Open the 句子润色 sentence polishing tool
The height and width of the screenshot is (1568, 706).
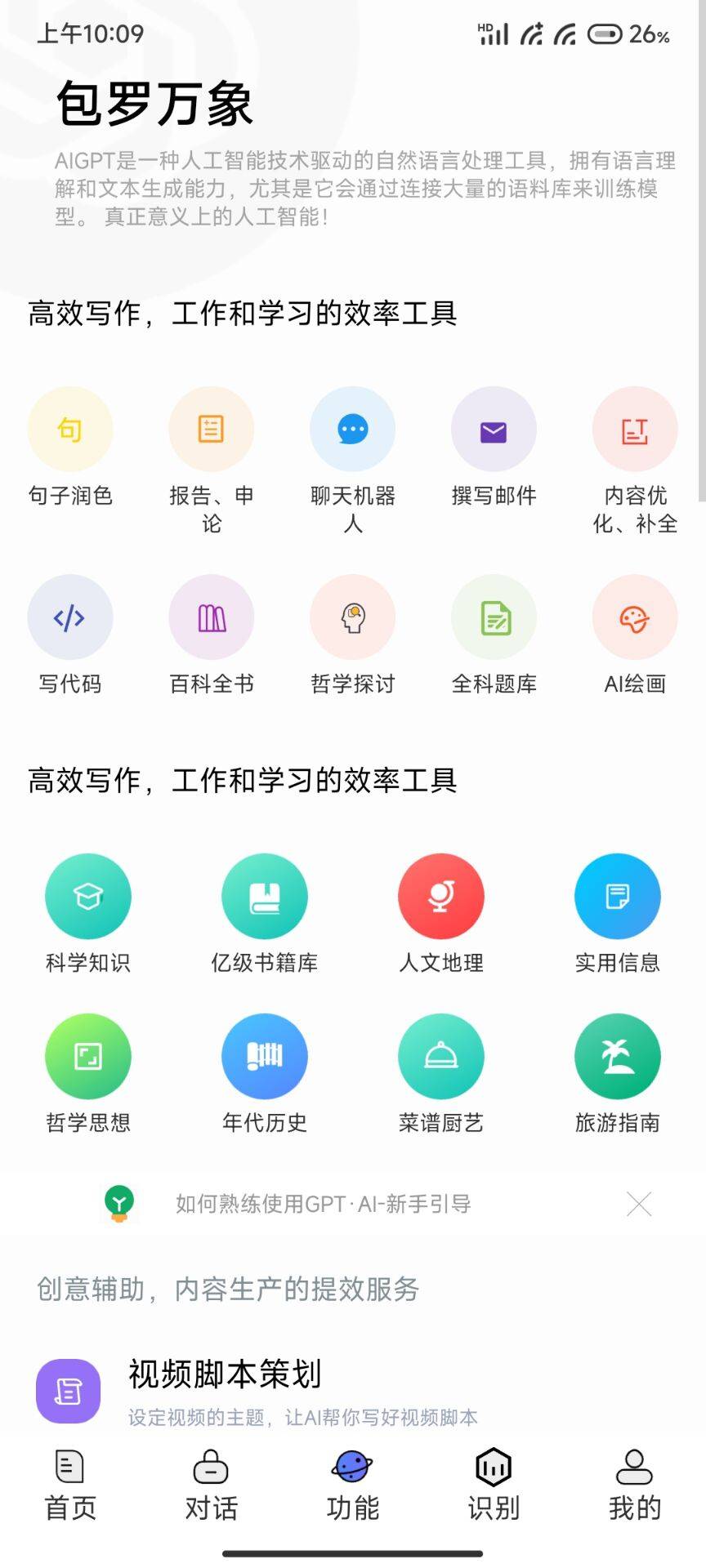coord(70,430)
